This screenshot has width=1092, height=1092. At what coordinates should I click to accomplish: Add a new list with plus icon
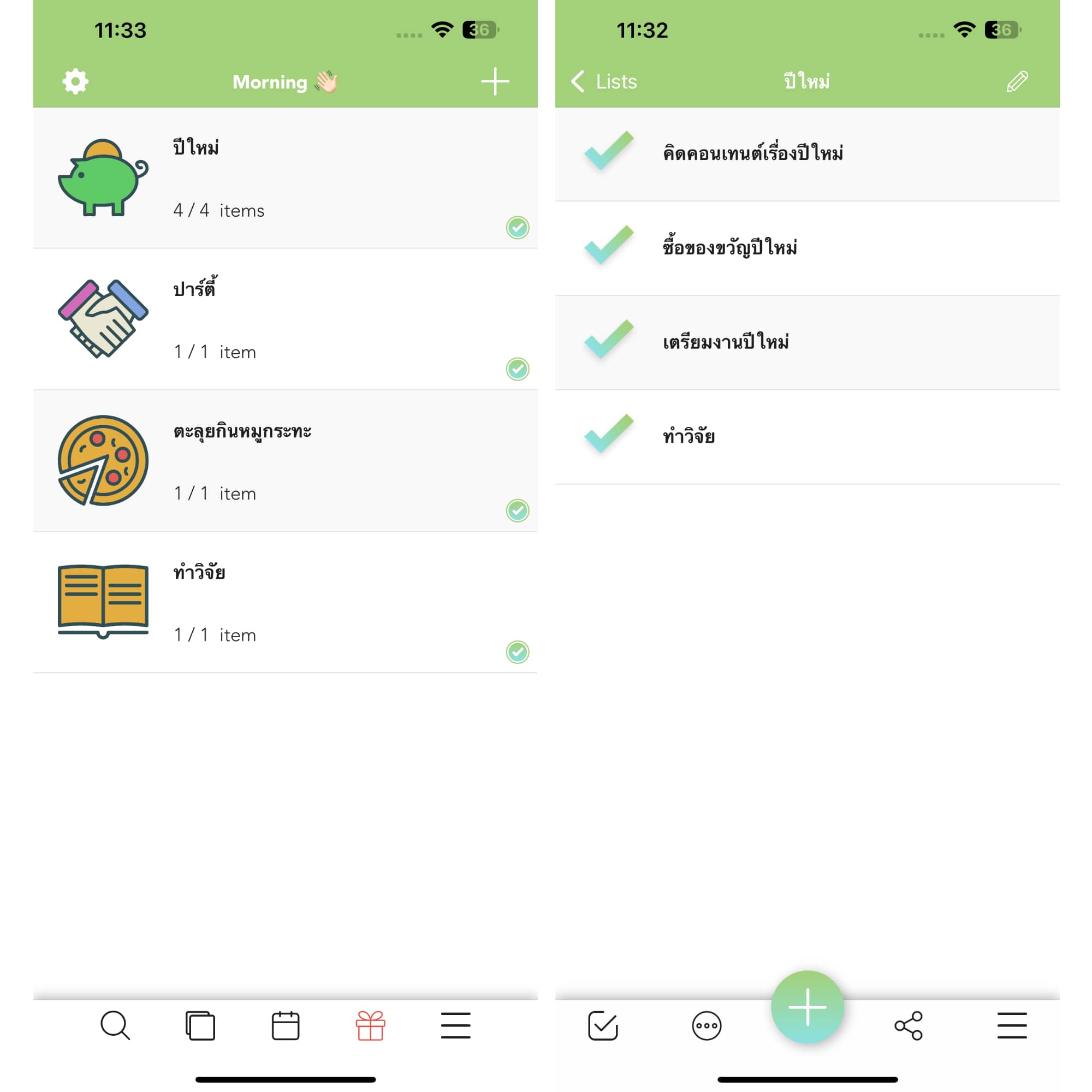click(x=495, y=82)
